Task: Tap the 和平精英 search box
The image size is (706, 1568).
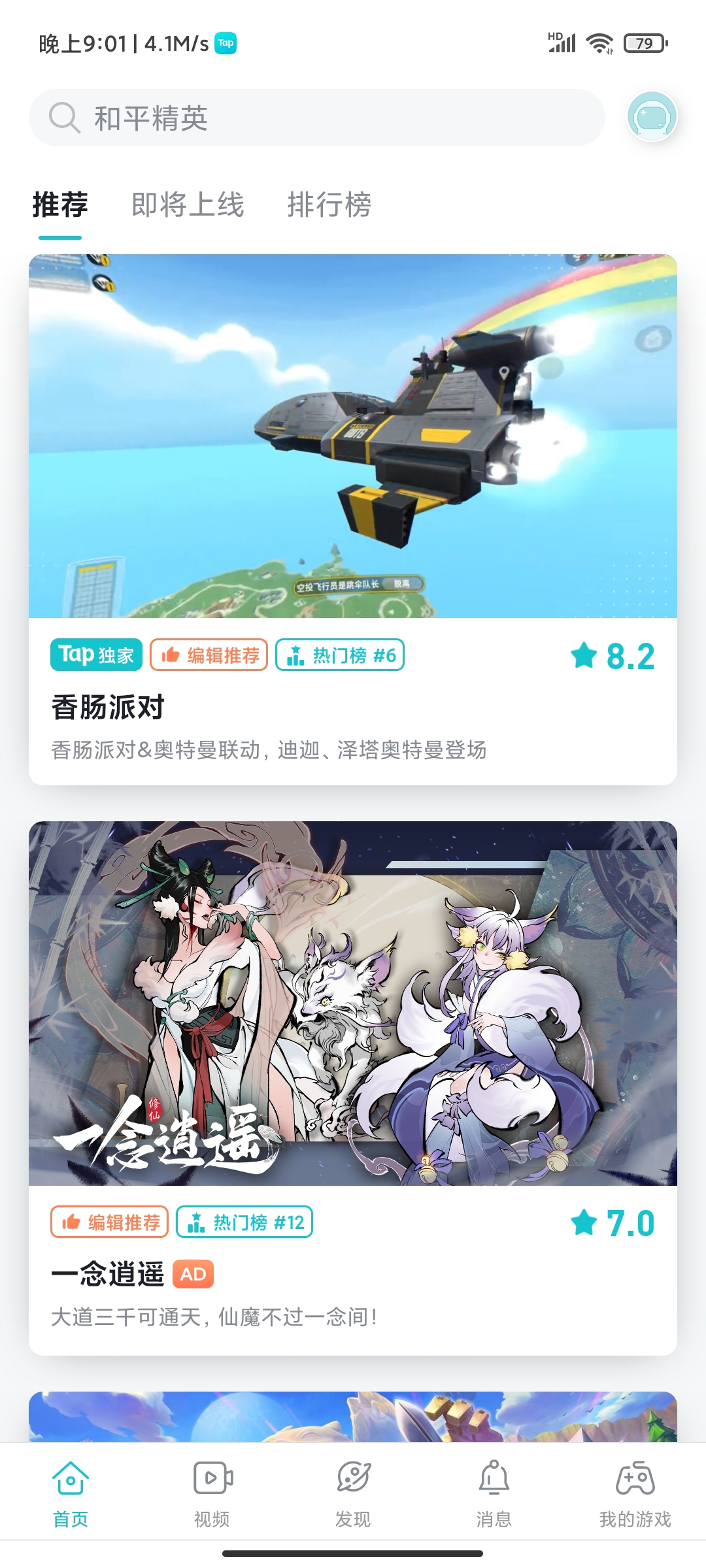Action: point(317,118)
